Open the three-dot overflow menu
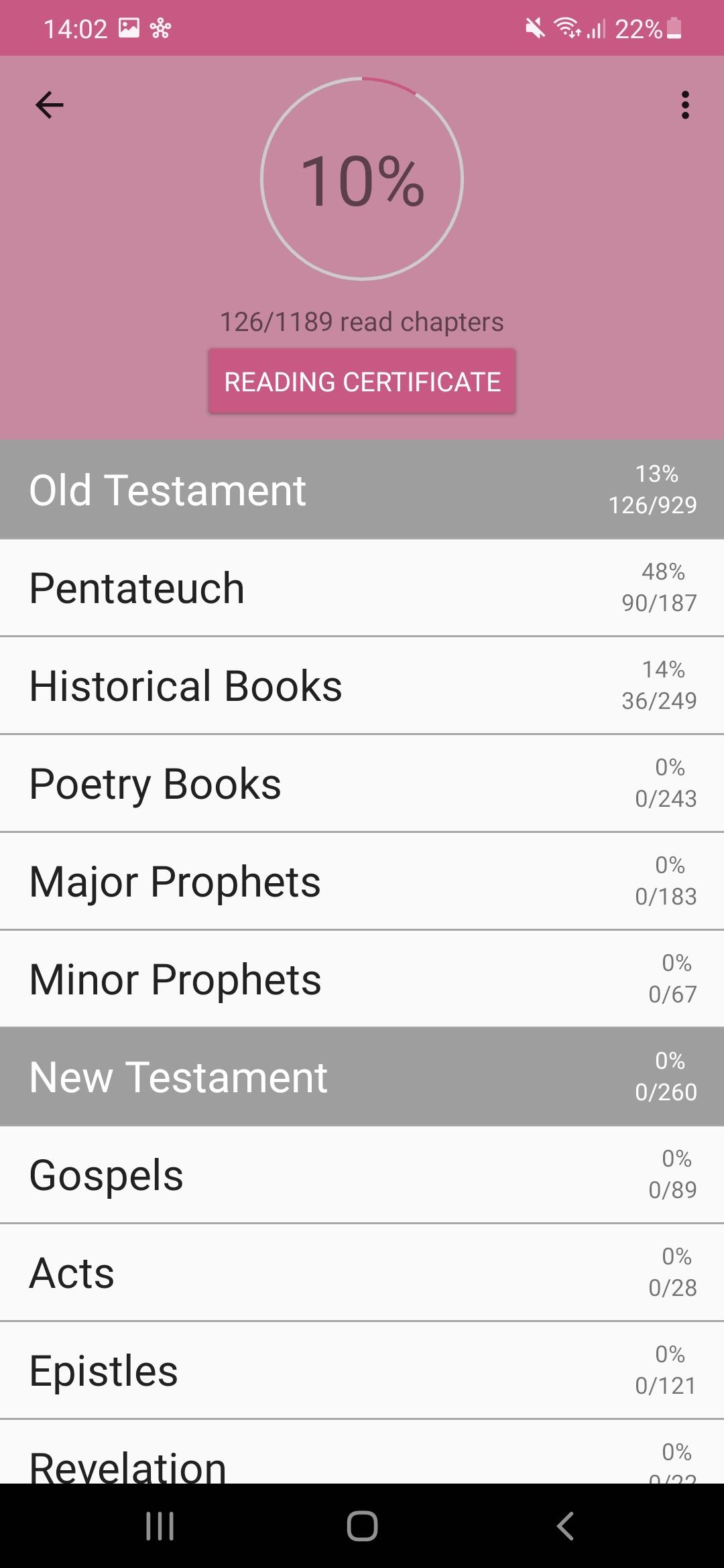 pos(684,105)
